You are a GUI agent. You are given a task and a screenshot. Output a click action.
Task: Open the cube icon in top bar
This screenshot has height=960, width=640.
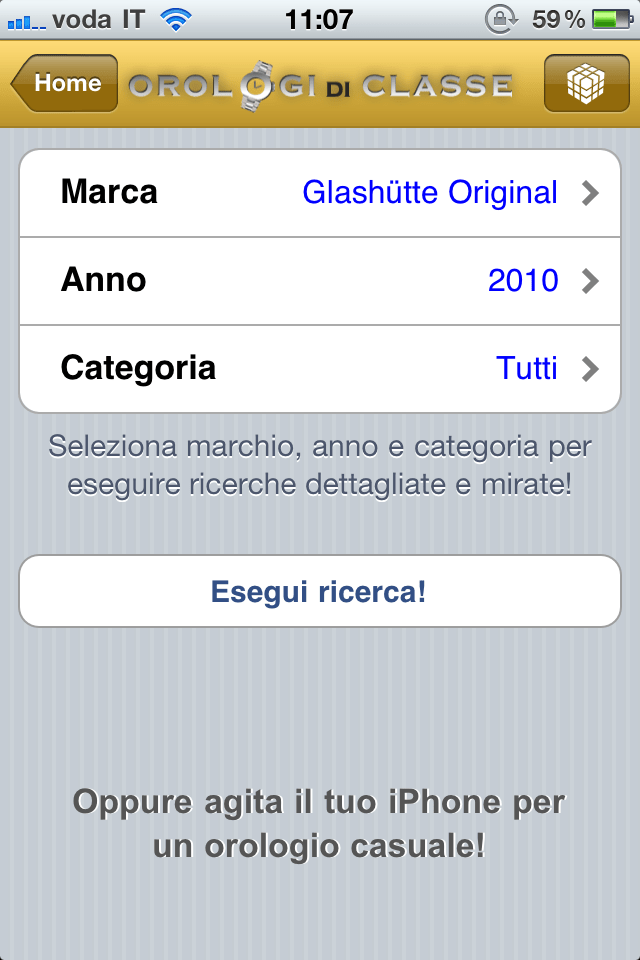(586, 84)
